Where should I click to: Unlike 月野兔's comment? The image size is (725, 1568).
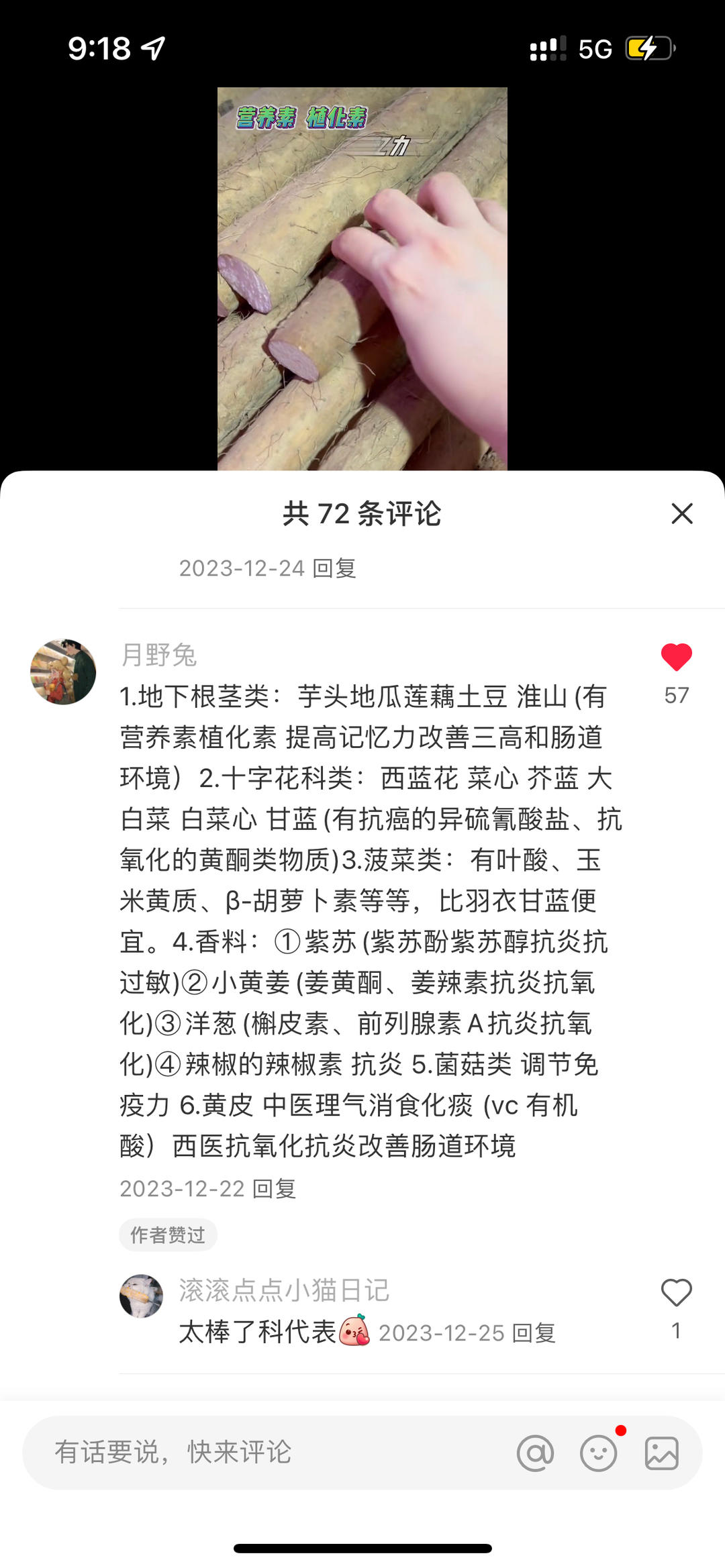coord(676,658)
